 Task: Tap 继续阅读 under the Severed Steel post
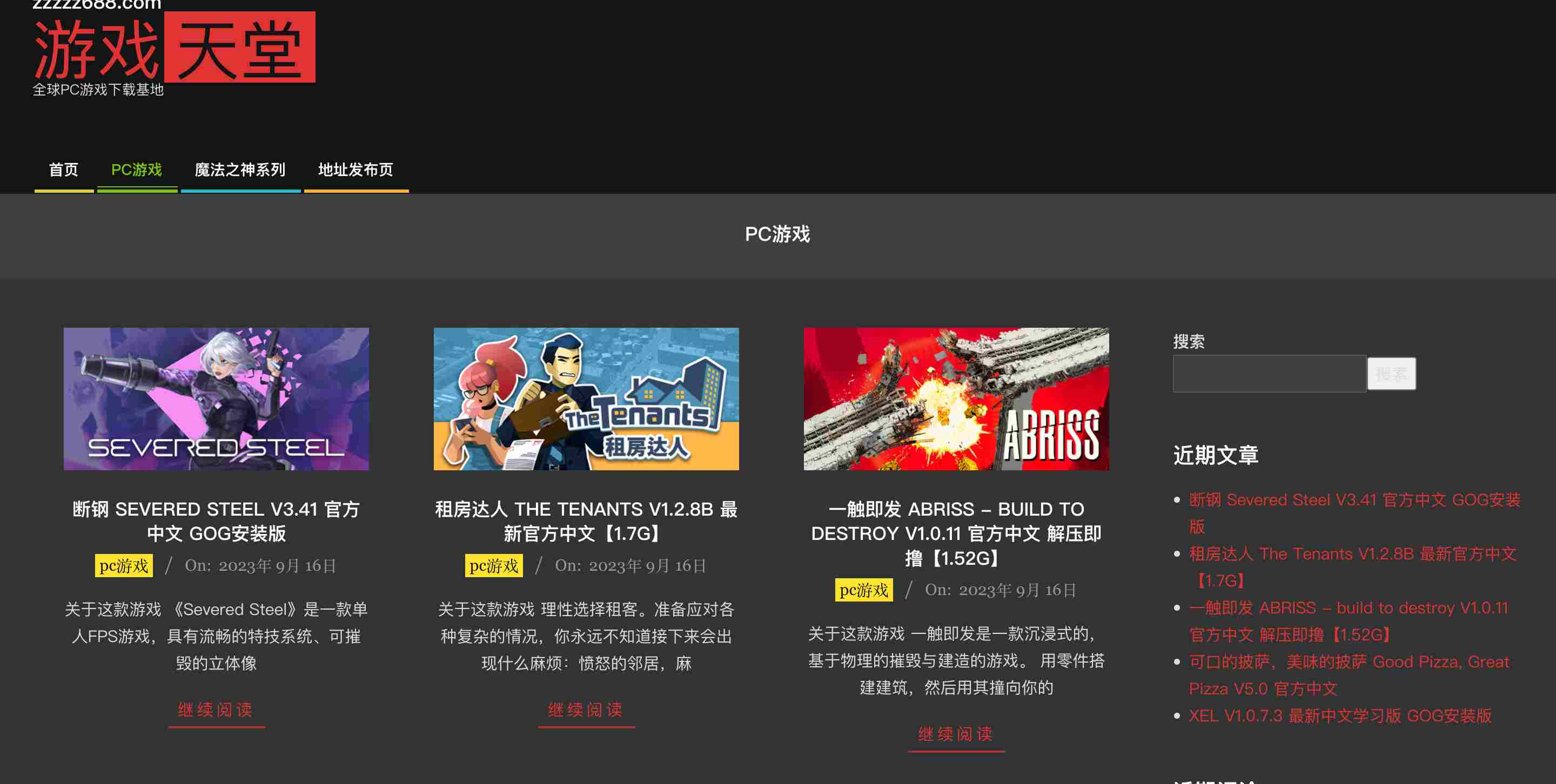(216, 710)
